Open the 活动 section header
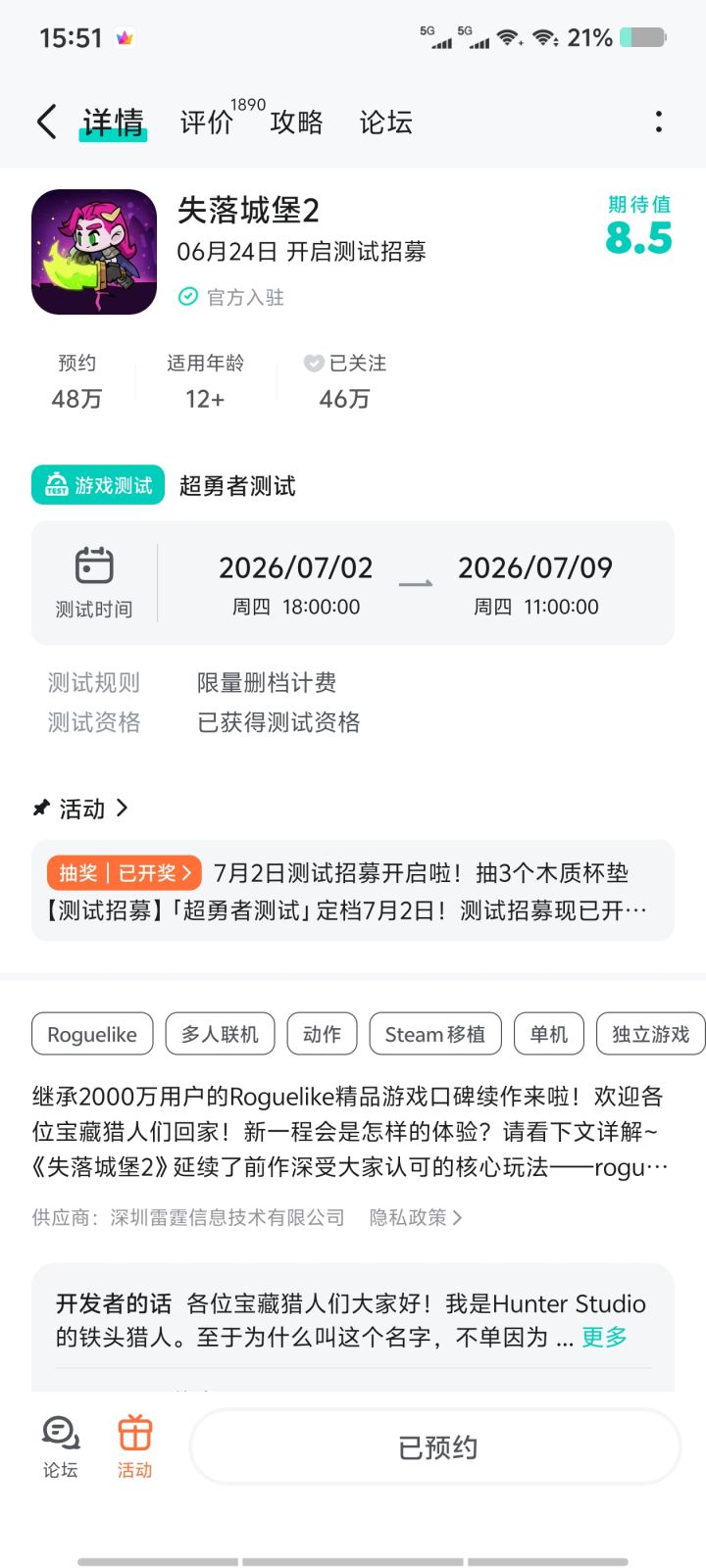 point(81,808)
